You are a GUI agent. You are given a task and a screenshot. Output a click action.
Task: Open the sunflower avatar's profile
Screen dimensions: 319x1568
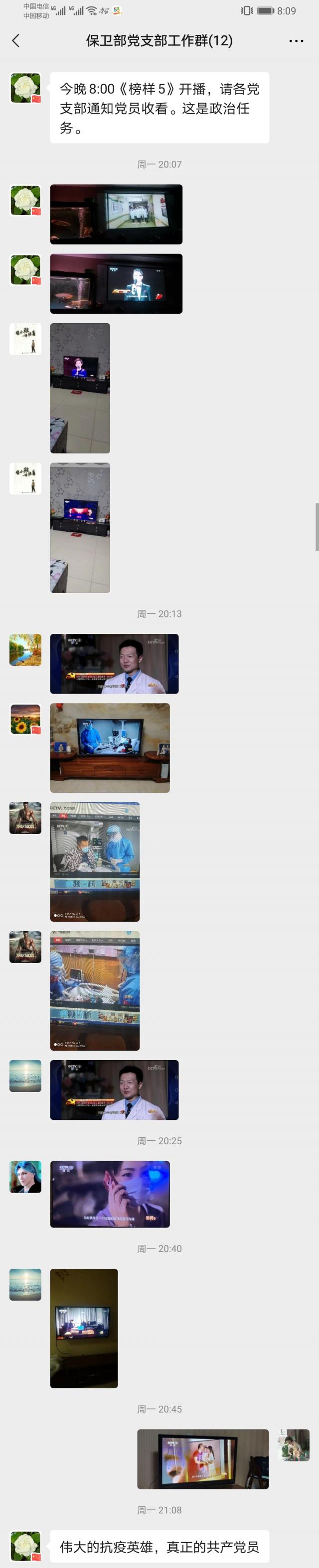point(25,719)
